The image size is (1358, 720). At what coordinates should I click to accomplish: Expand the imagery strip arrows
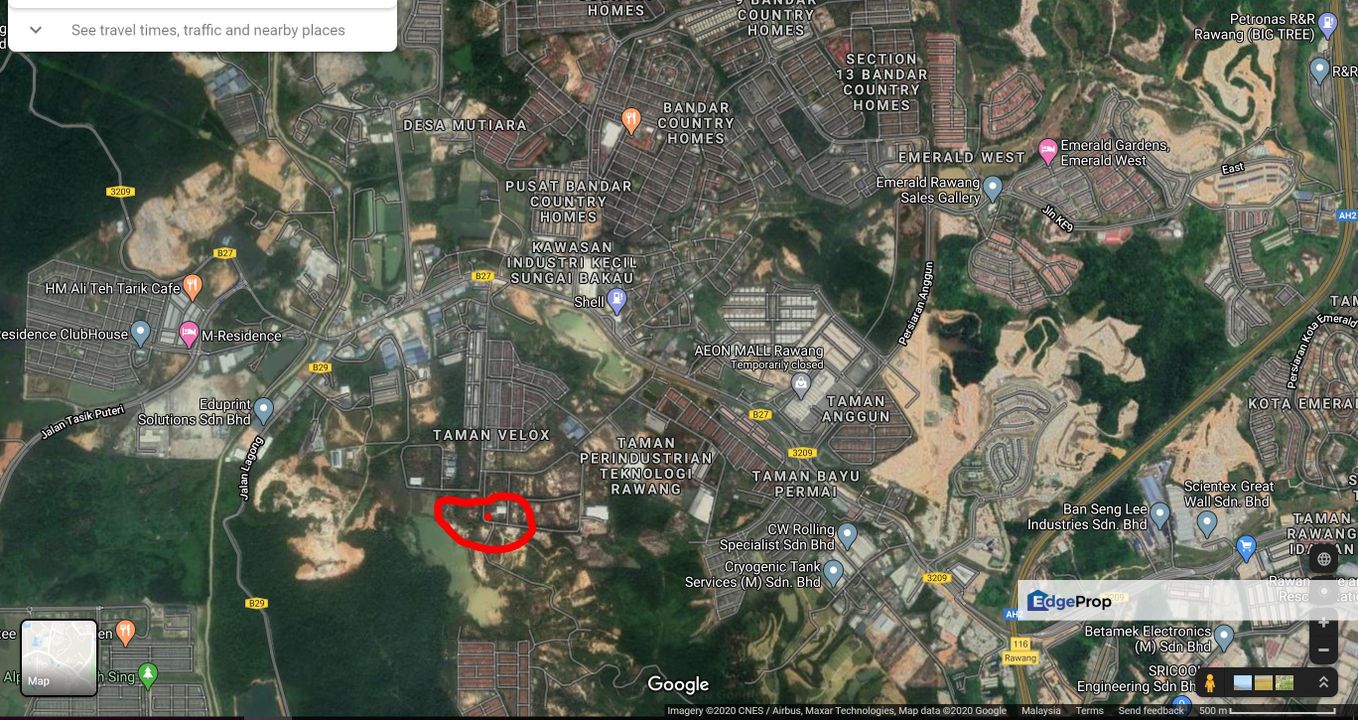point(1323,683)
